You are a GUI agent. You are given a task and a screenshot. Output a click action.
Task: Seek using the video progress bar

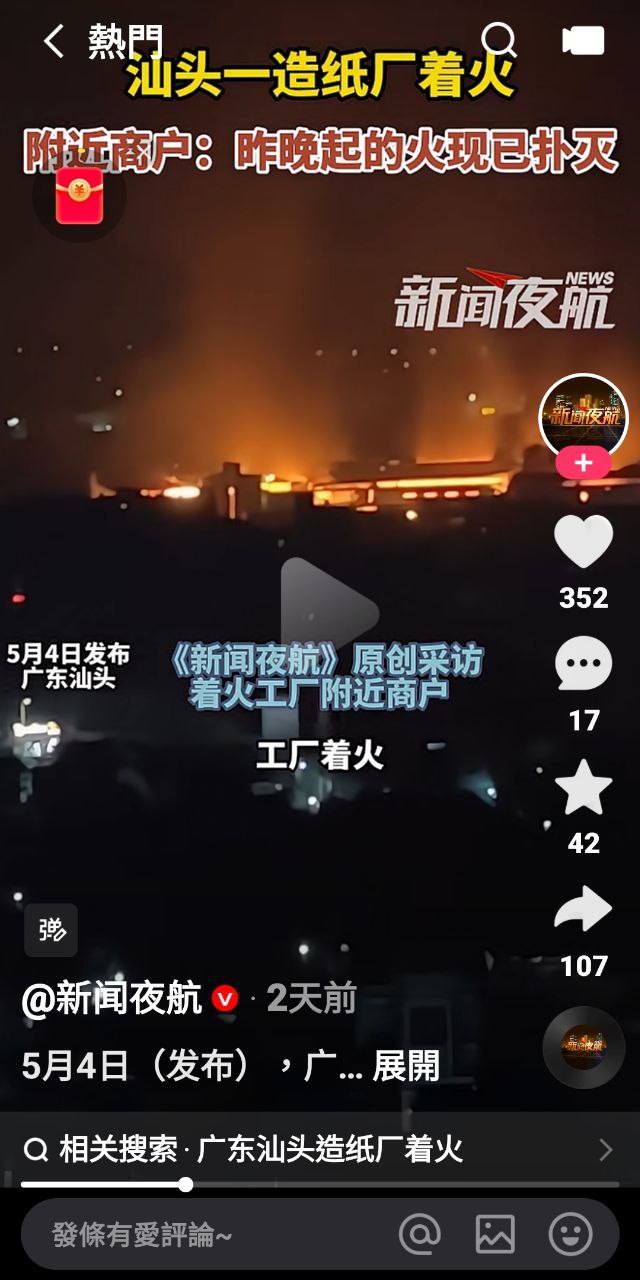coord(320,1185)
